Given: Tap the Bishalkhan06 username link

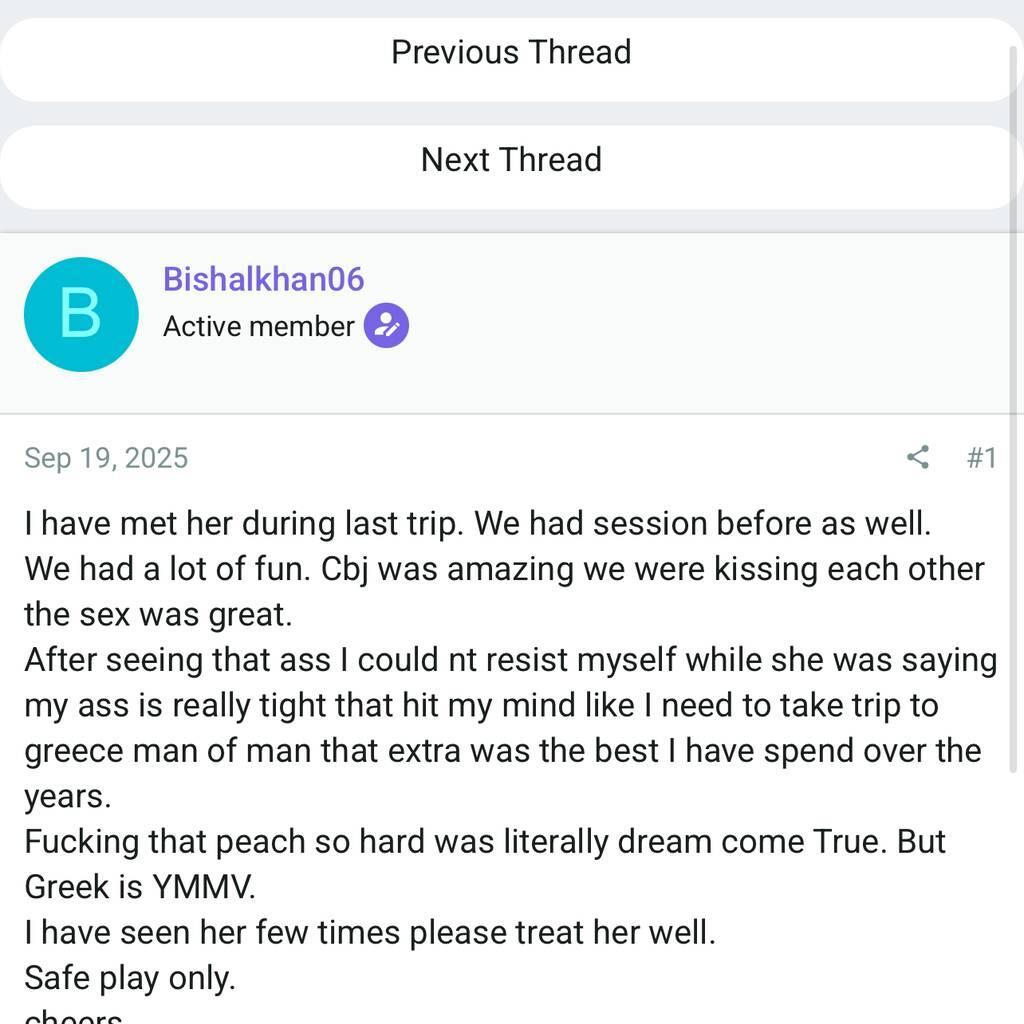Looking at the screenshot, I should [x=263, y=279].
